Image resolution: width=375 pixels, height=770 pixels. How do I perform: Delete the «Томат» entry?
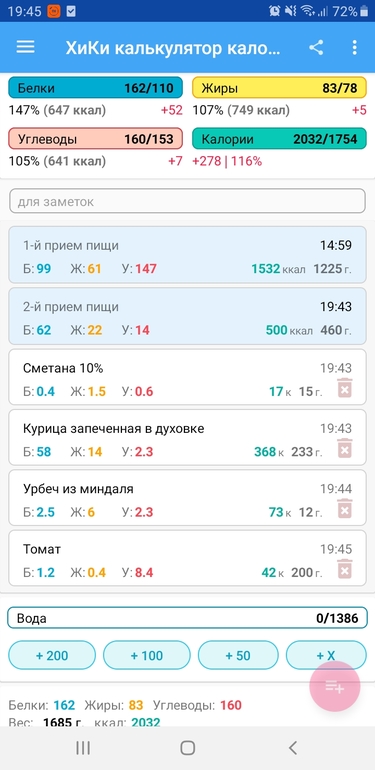[x=345, y=569]
